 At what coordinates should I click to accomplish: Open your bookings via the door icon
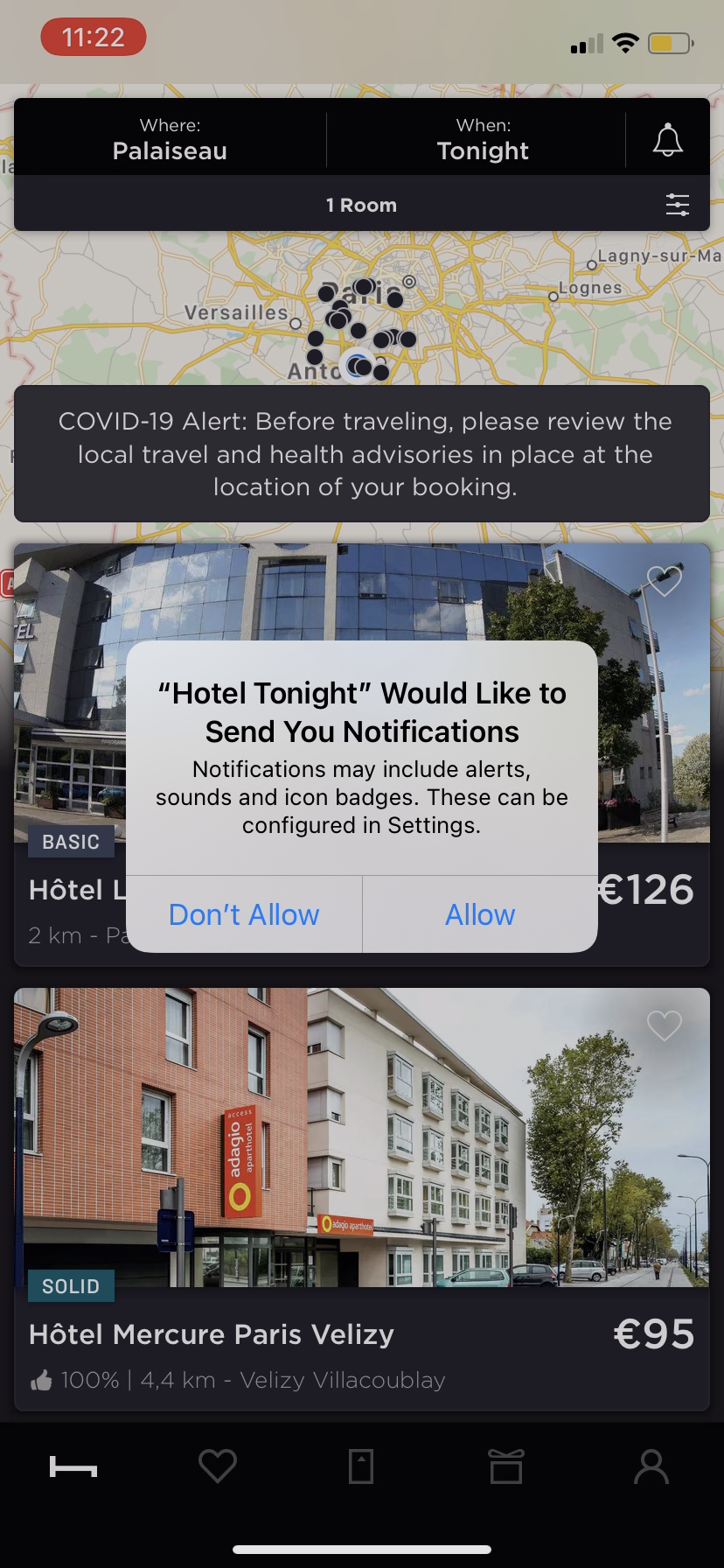[x=362, y=1466]
